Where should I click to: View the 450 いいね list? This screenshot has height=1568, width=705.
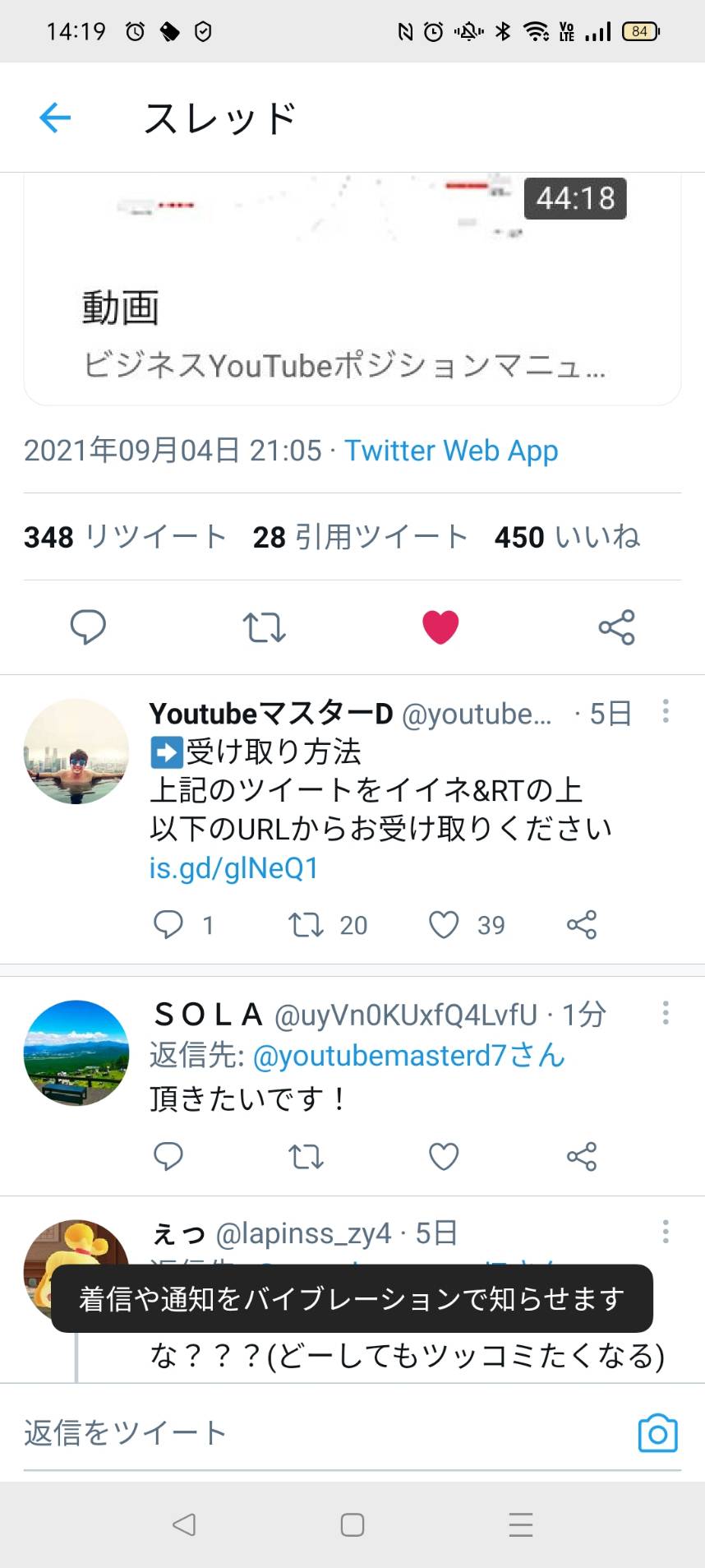pos(567,537)
